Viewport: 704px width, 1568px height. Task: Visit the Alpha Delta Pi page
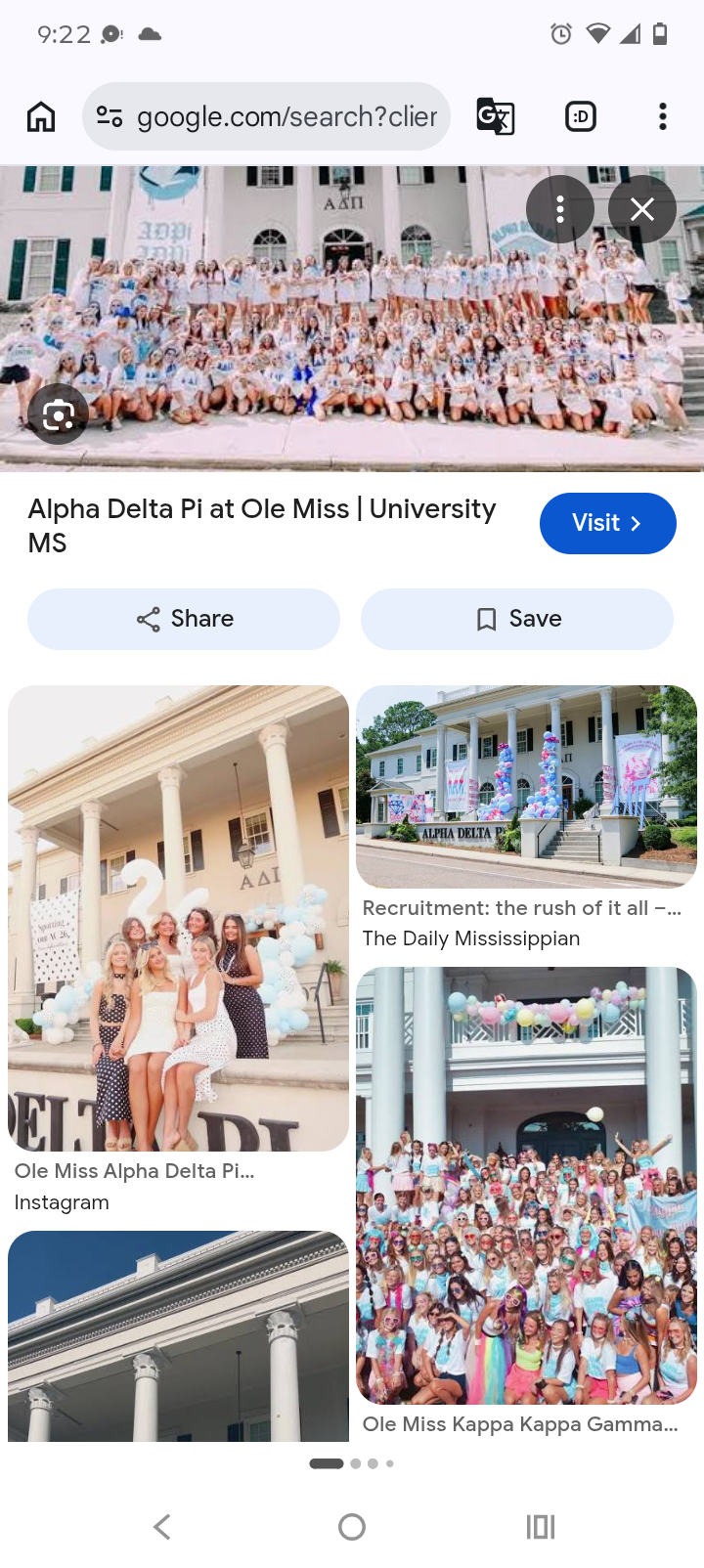[x=608, y=523]
